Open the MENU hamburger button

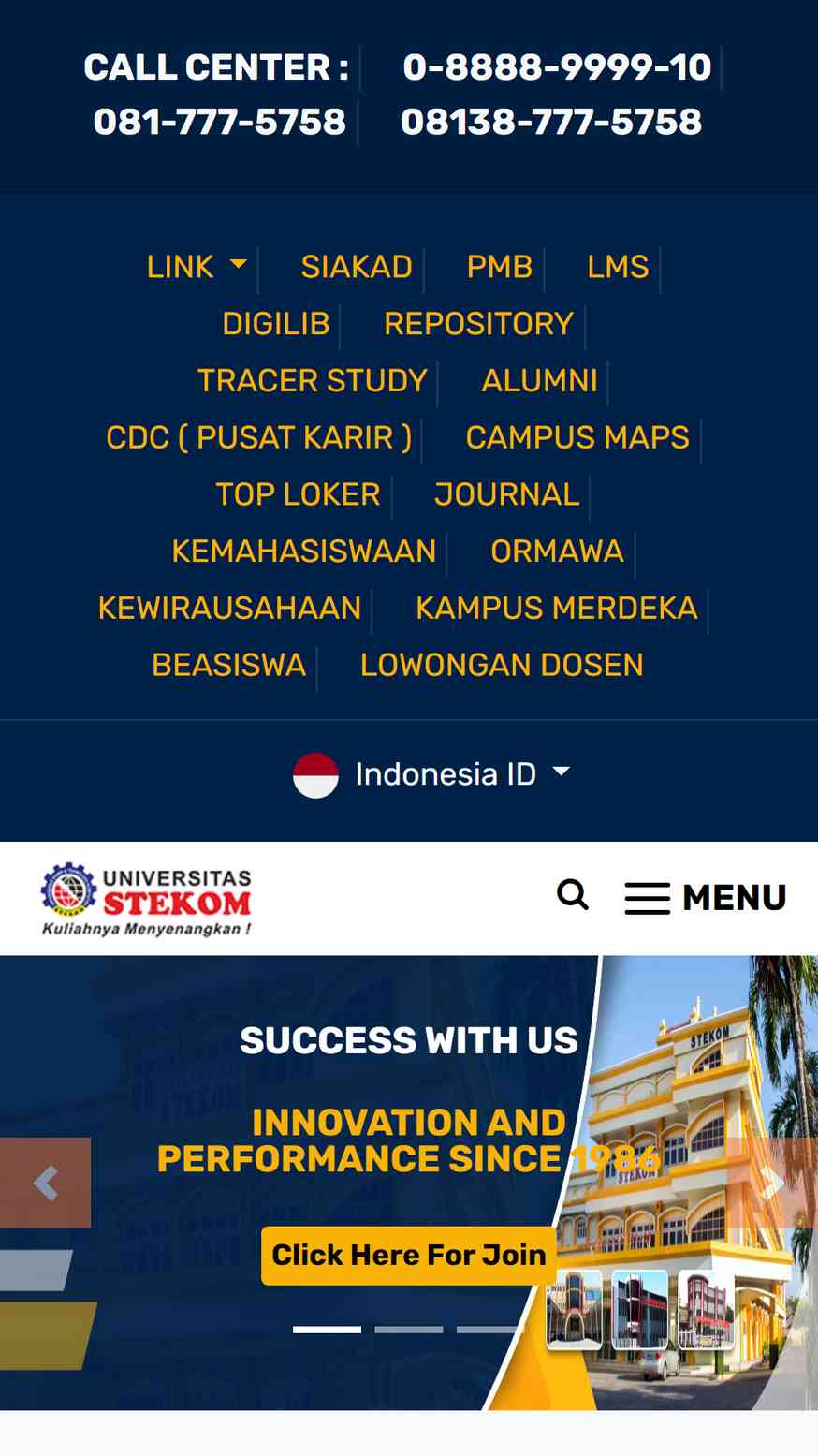coord(706,898)
